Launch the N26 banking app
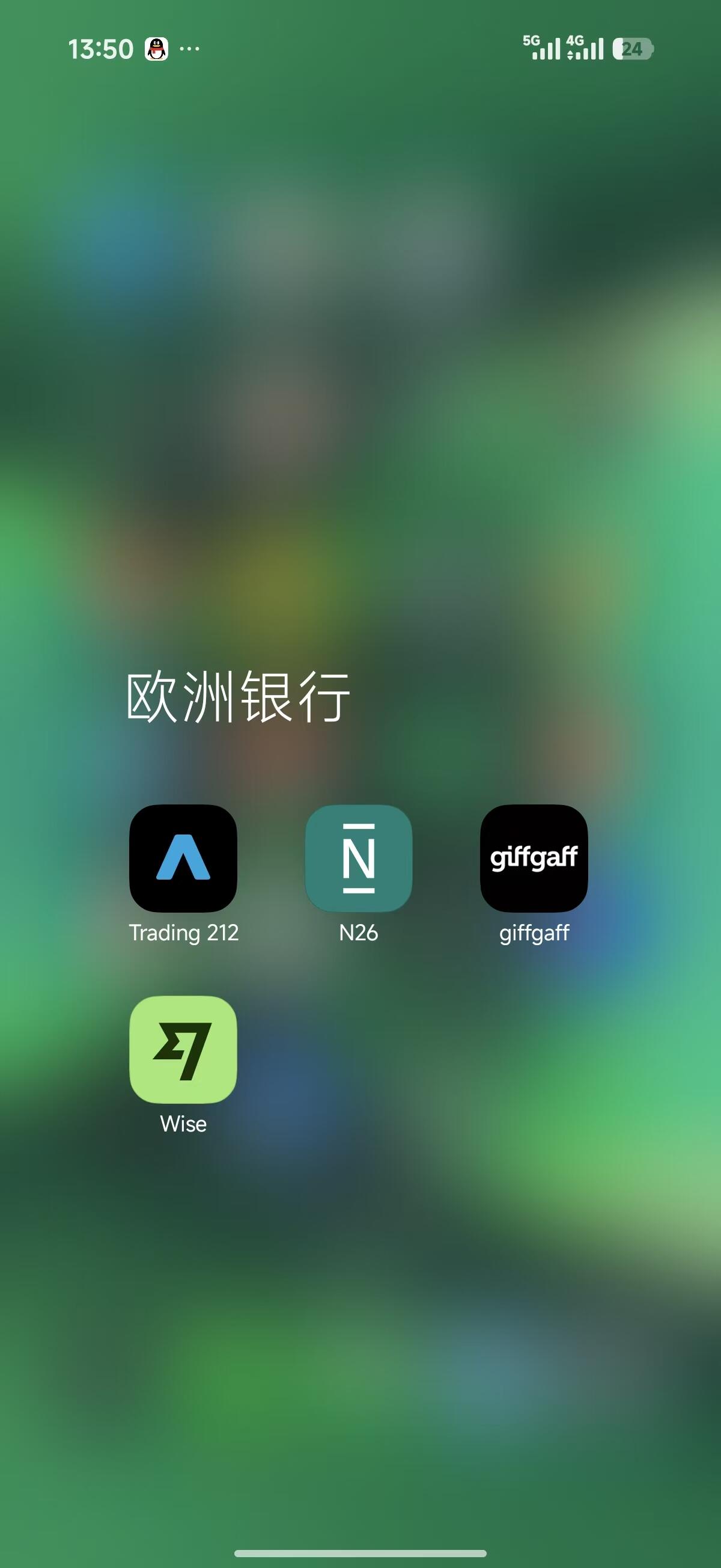Image resolution: width=721 pixels, height=1568 pixels. [358, 859]
